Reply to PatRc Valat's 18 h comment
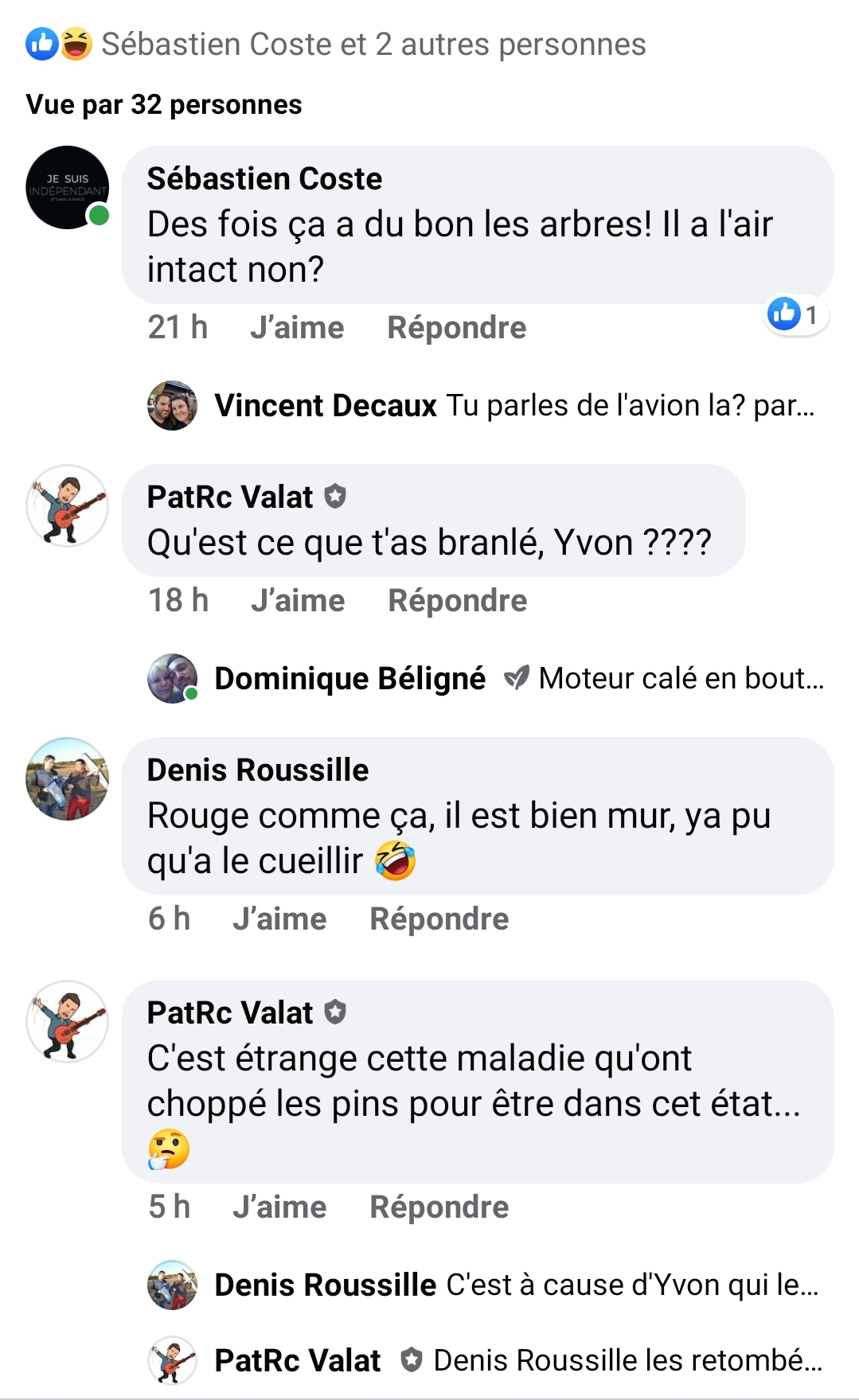Screen dimensions: 859x1400 pyautogui.click(x=457, y=601)
